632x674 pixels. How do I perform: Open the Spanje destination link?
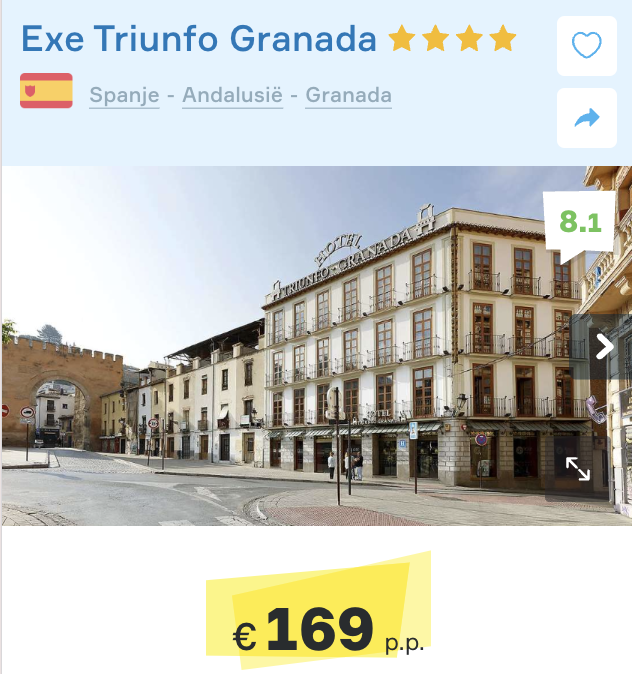[124, 96]
